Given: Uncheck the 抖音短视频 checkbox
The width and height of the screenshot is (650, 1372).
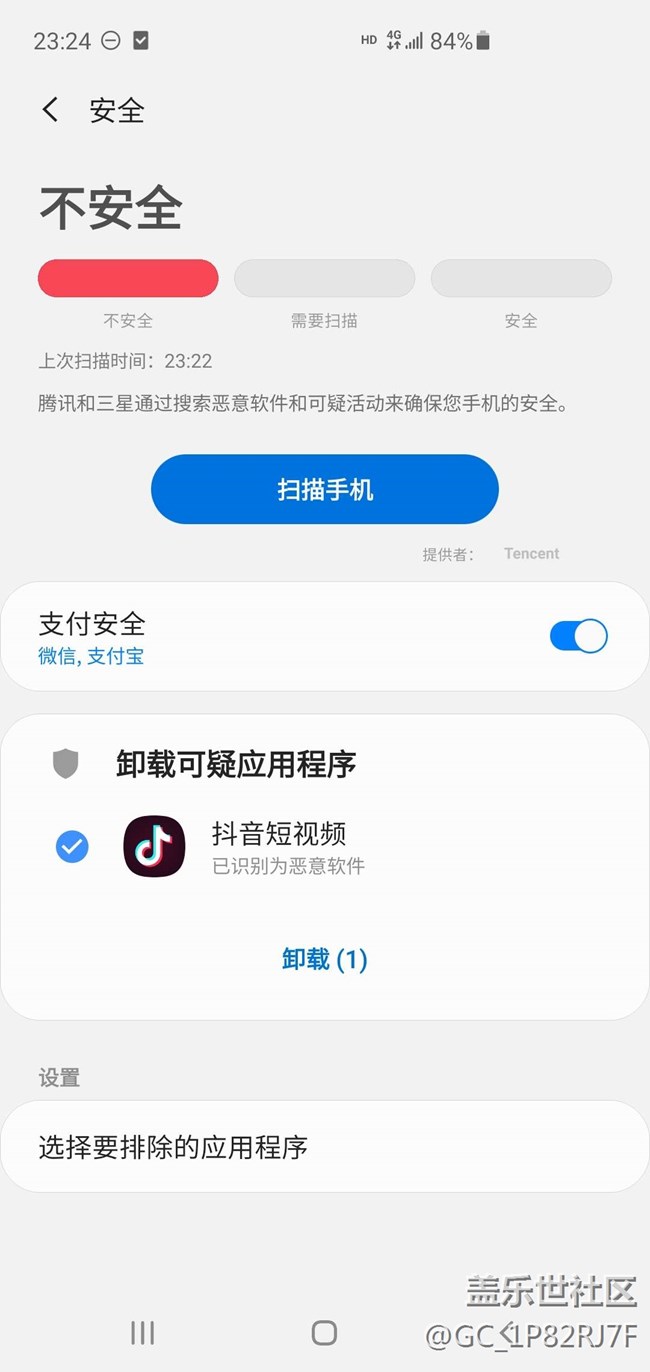Looking at the screenshot, I should (72, 847).
